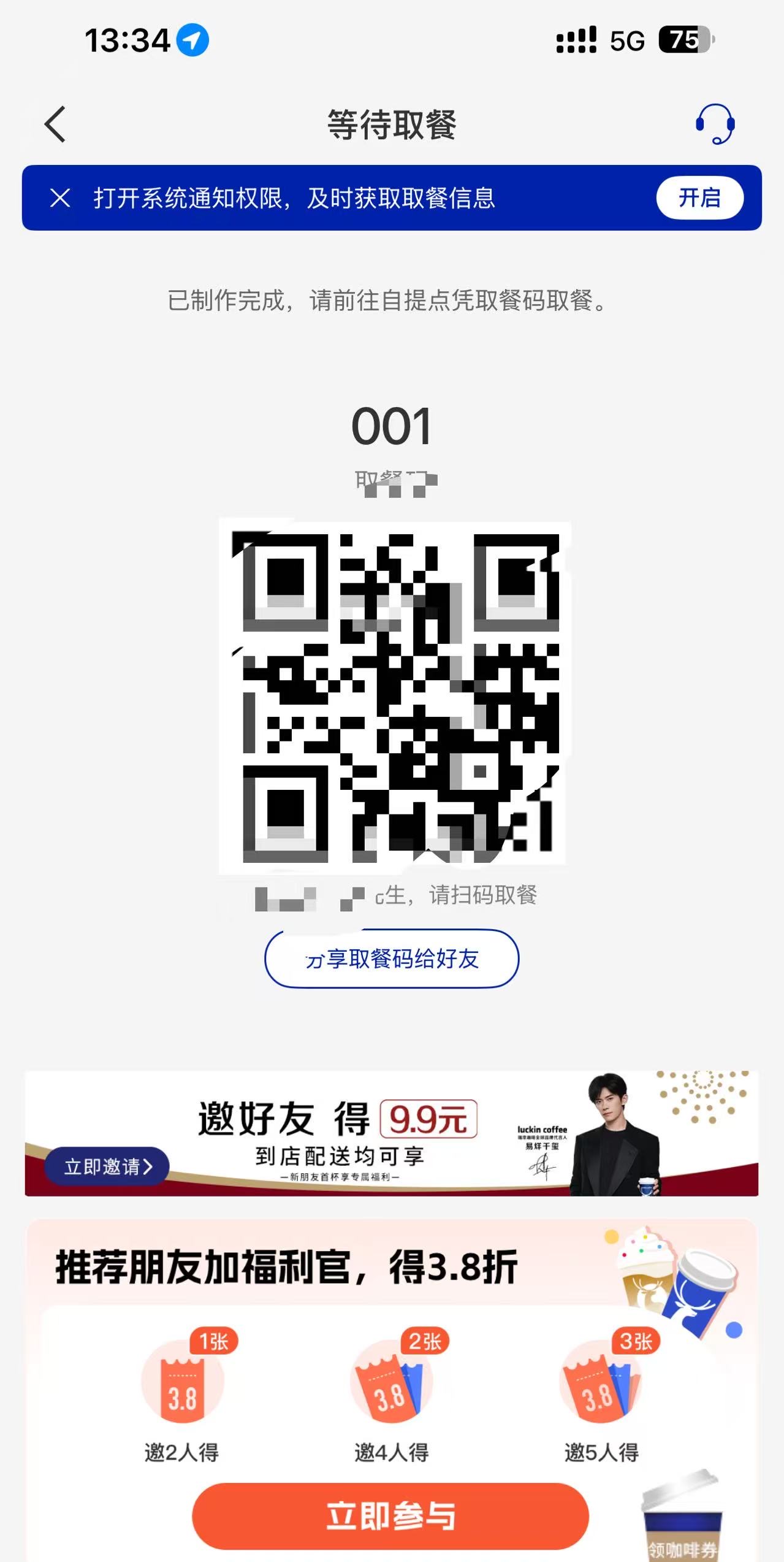Contact customer service via headset icon
The width and height of the screenshot is (784, 1562).
(715, 124)
